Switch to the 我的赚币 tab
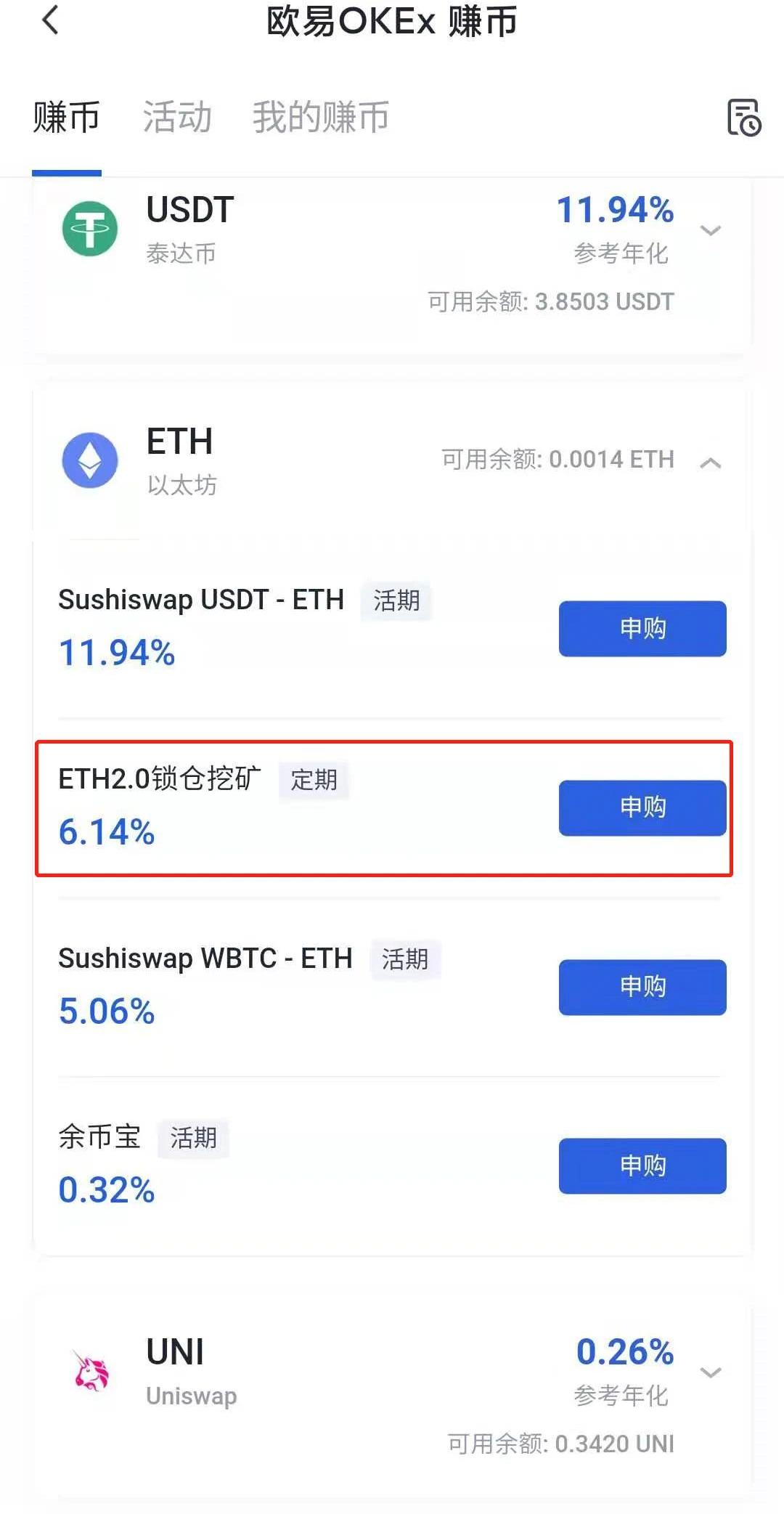Image resolution: width=784 pixels, height=1514 pixels. (x=320, y=118)
